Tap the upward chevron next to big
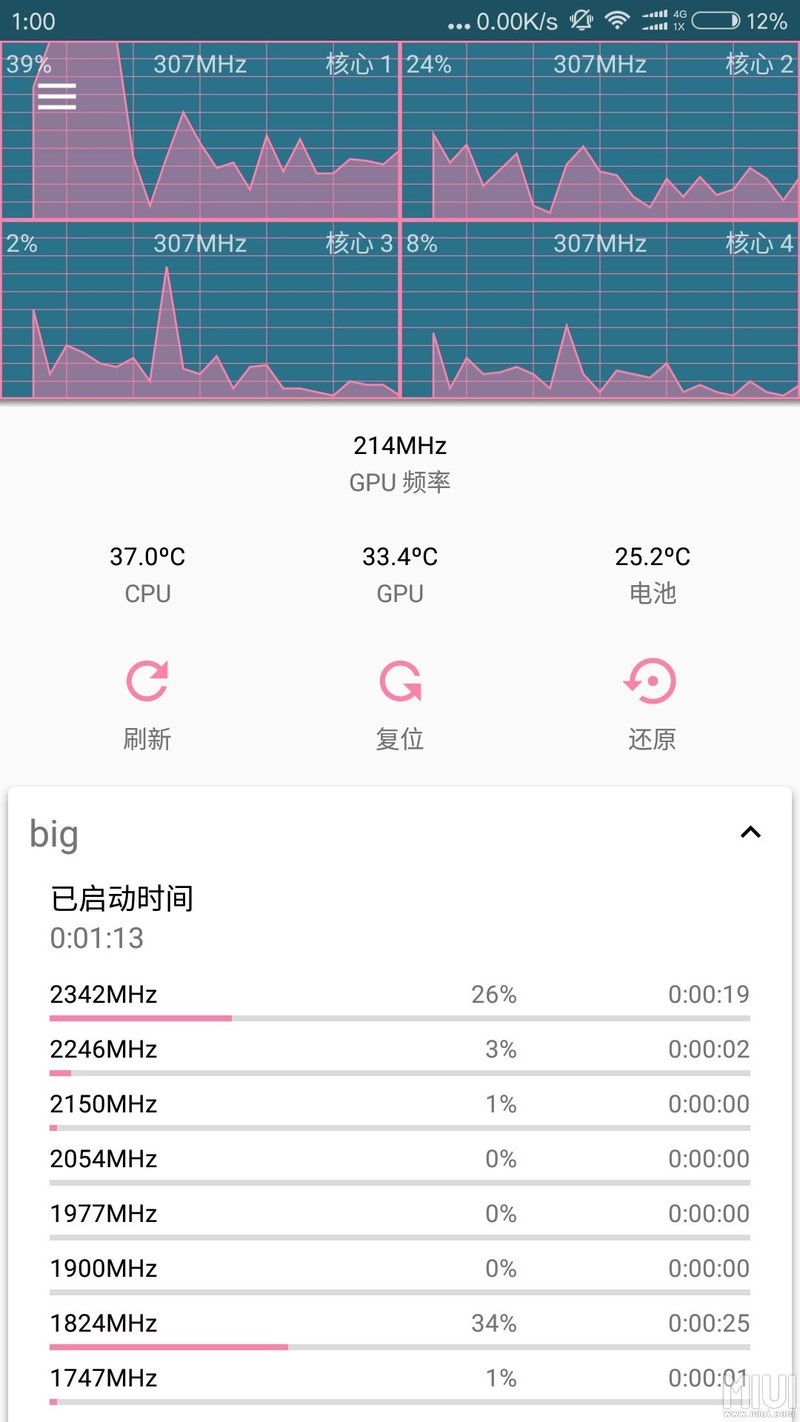The height and width of the screenshot is (1422, 800). coord(750,832)
